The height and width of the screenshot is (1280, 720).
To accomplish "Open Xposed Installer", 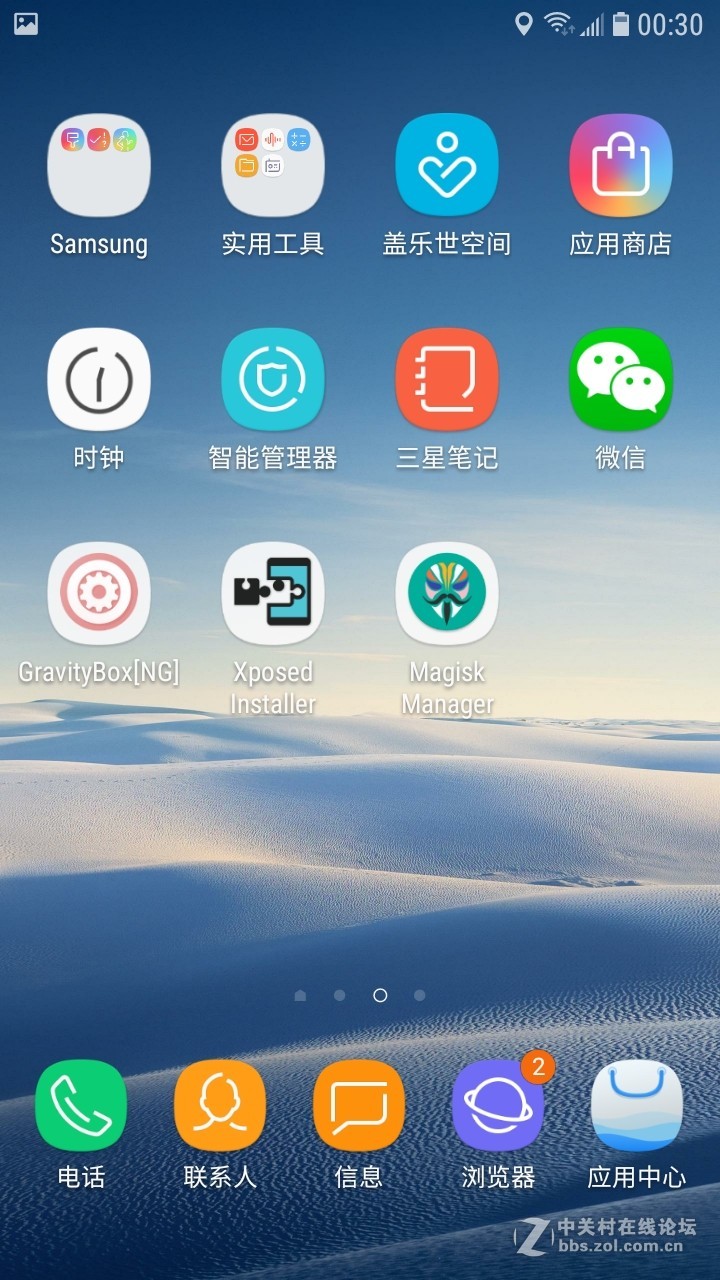I will point(272,592).
